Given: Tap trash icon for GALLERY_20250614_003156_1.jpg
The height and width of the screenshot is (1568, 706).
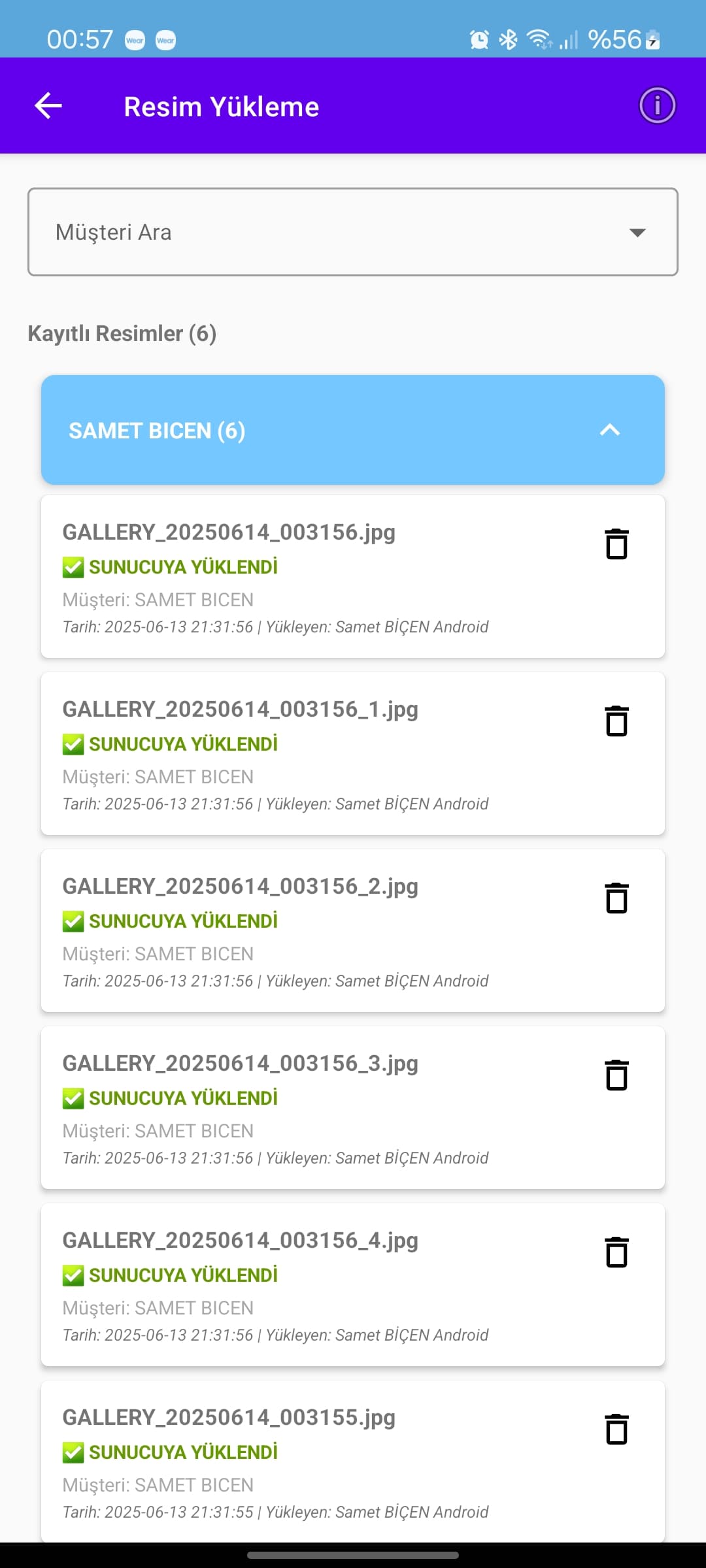Looking at the screenshot, I should coord(615,721).
